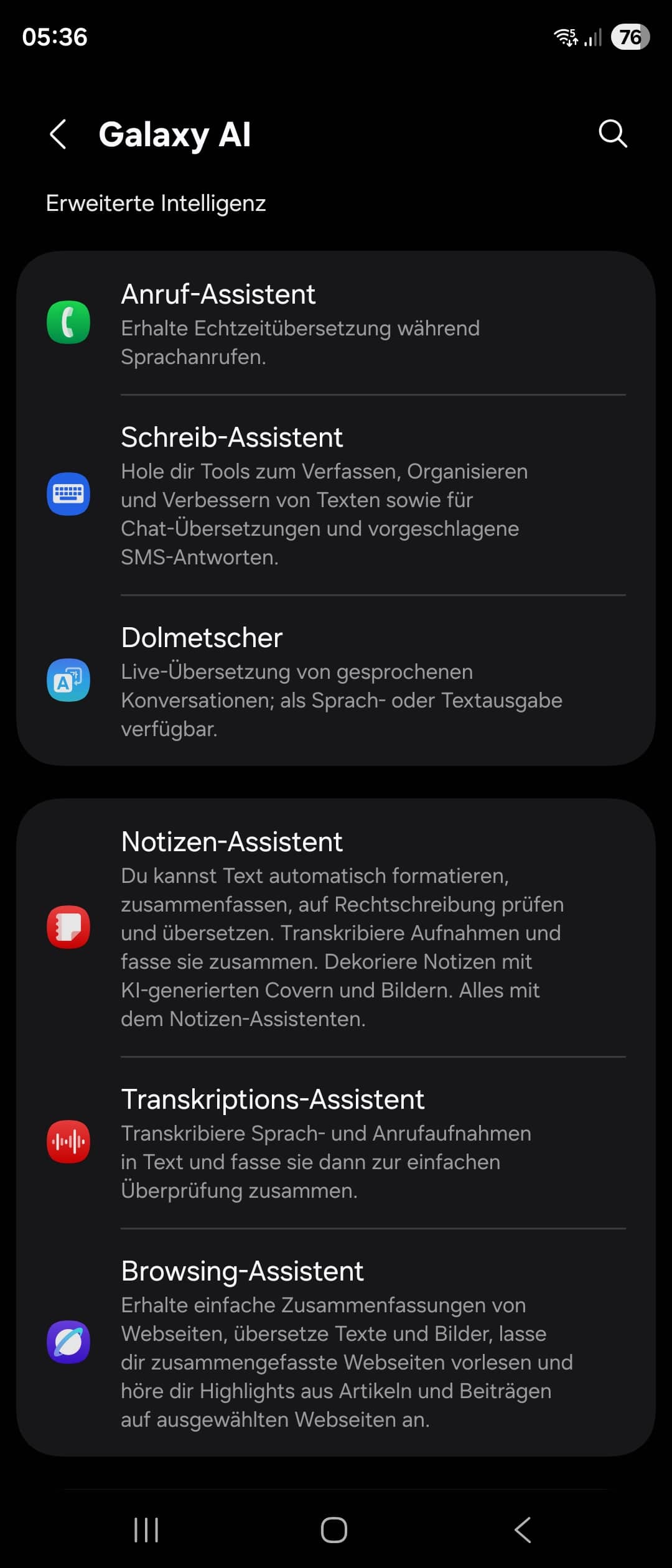This screenshot has width=672, height=1568.
Task: Open Anruf-Assistent settings
Action: [x=336, y=324]
